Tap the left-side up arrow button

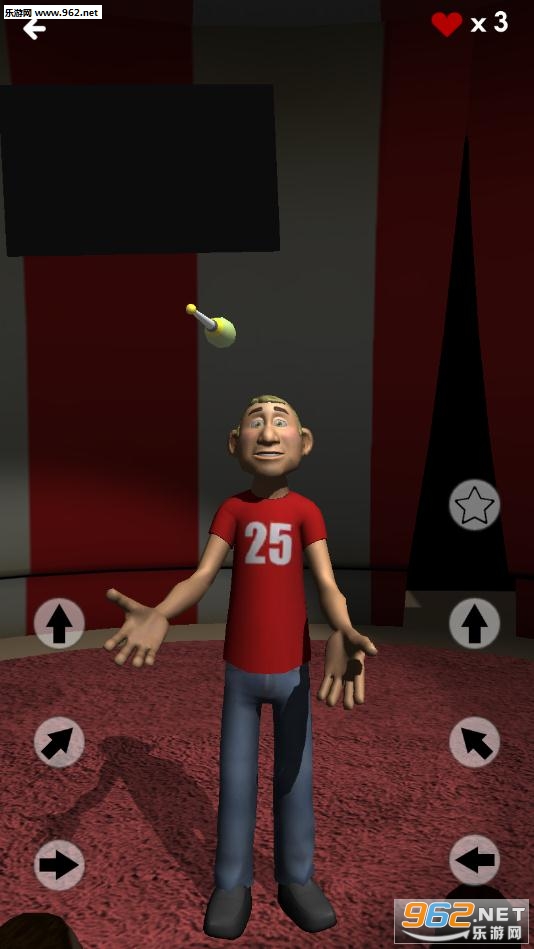59,623
